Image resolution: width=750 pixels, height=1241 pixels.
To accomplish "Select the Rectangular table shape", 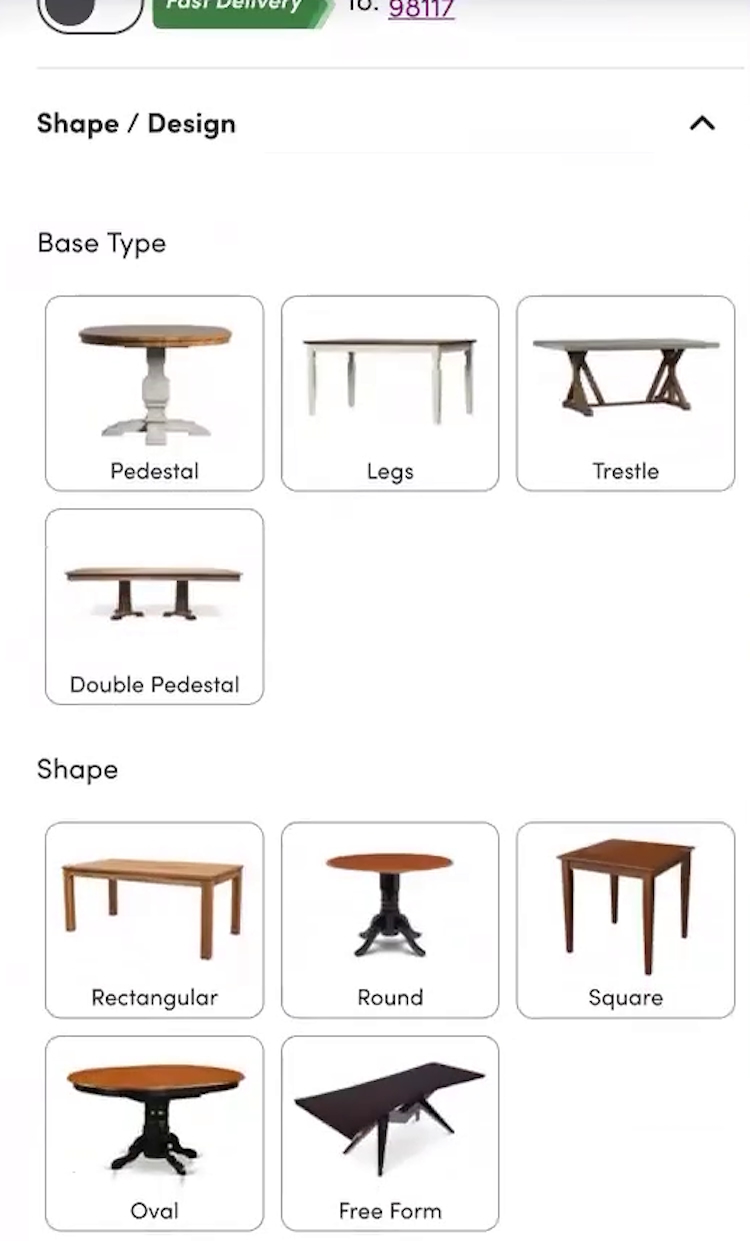I will pos(154,919).
